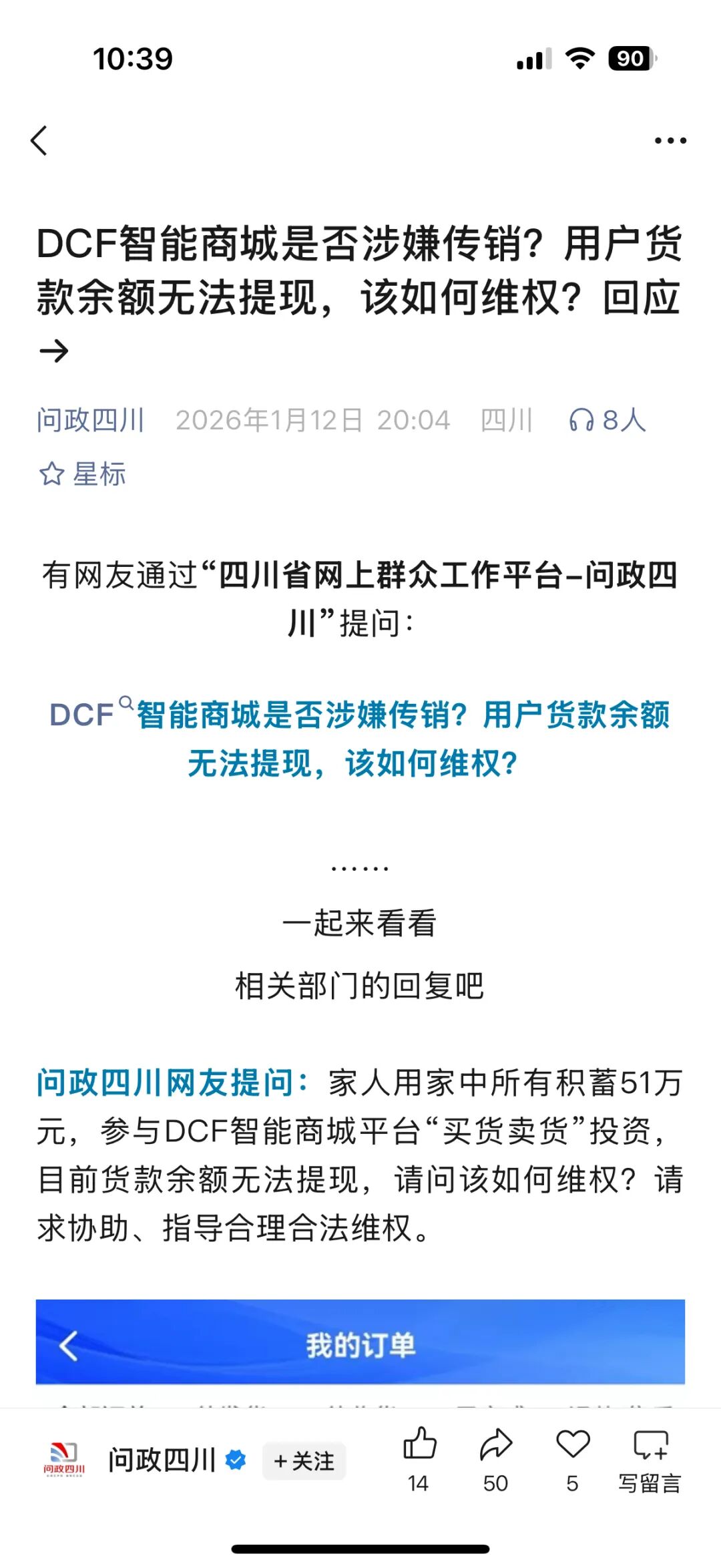Tap the back arrow at top left
721x1568 pixels.
[40, 141]
